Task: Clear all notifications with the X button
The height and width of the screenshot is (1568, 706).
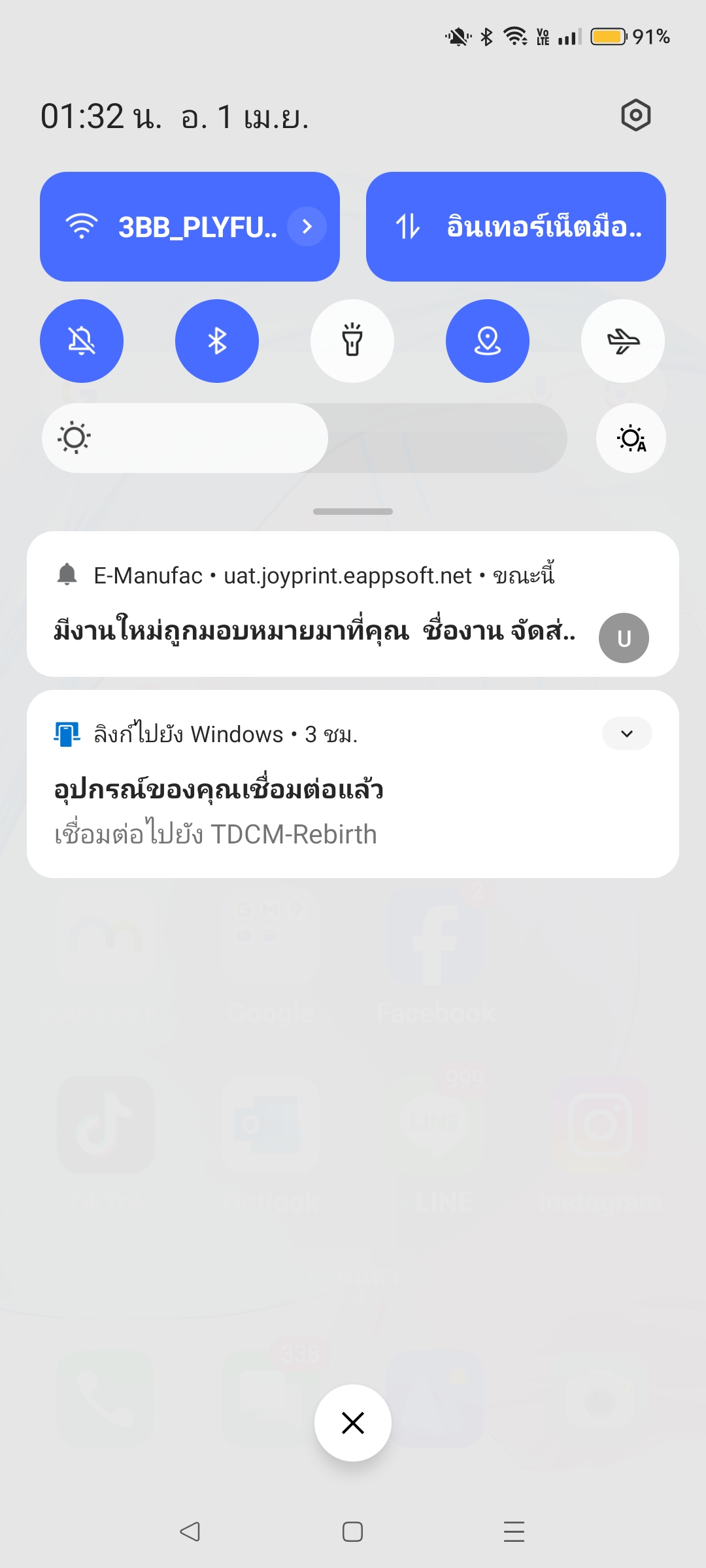Action: click(353, 1423)
